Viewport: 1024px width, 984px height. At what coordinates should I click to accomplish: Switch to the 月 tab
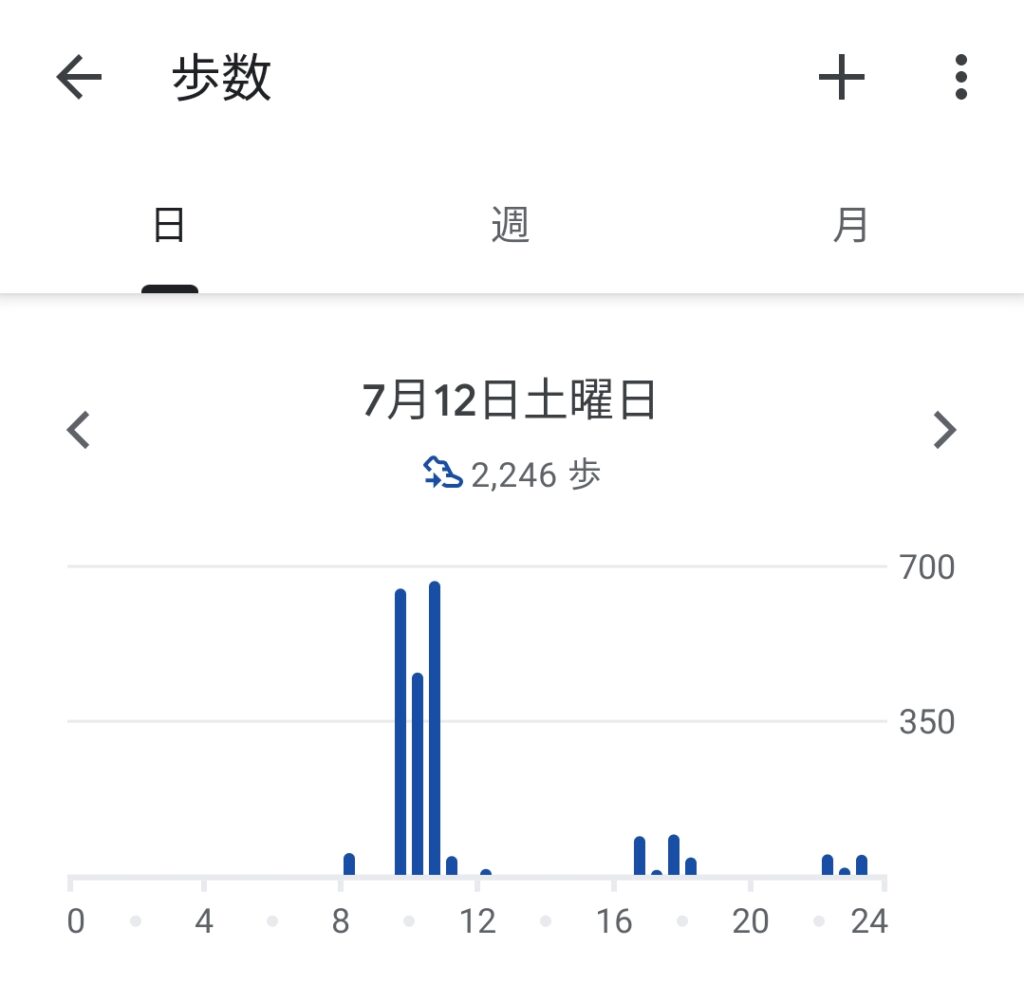[x=850, y=226]
